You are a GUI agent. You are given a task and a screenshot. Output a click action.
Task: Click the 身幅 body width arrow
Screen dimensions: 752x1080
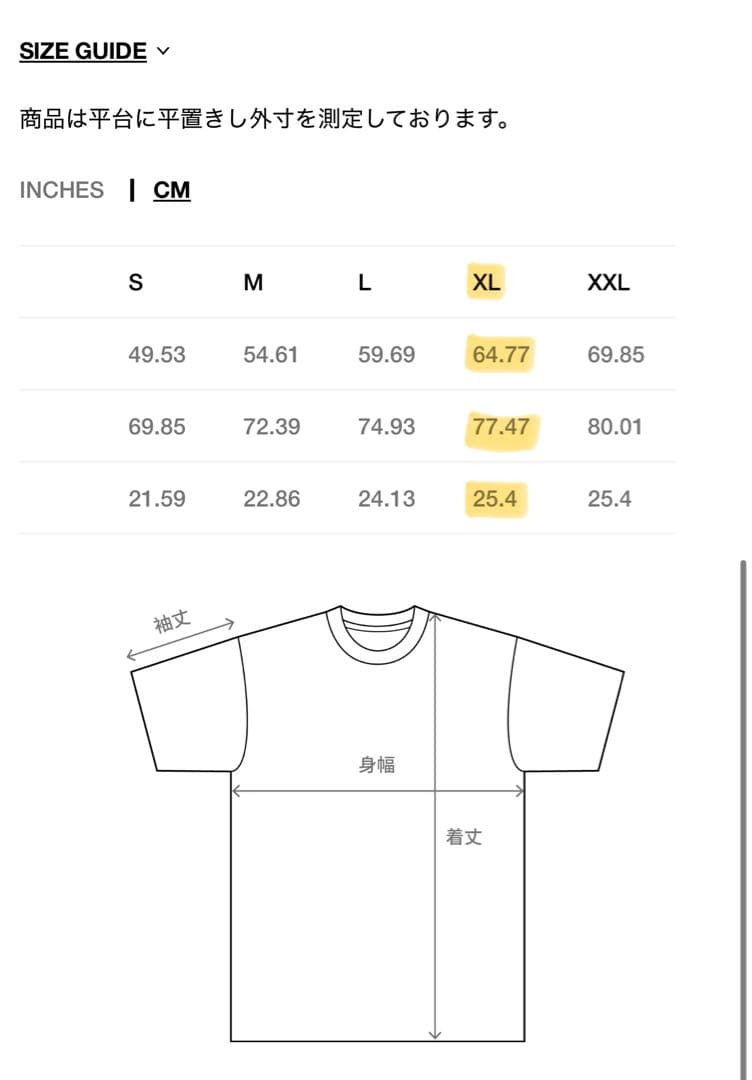pyautogui.click(x=376, y=792)
